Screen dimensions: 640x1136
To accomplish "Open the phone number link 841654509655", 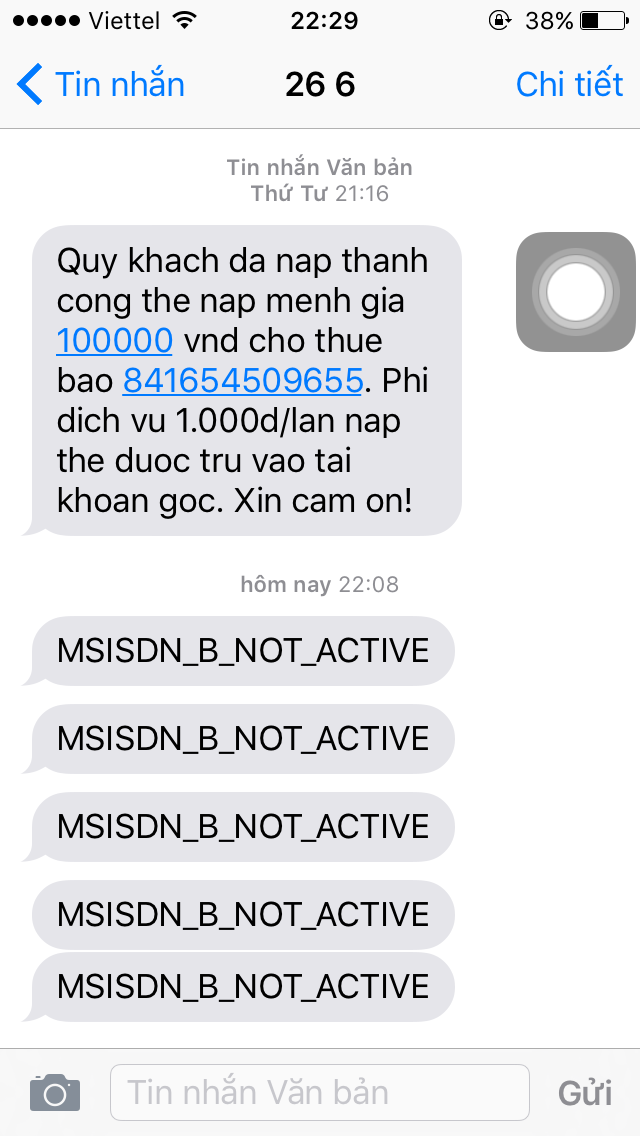I will click(242, 381).
